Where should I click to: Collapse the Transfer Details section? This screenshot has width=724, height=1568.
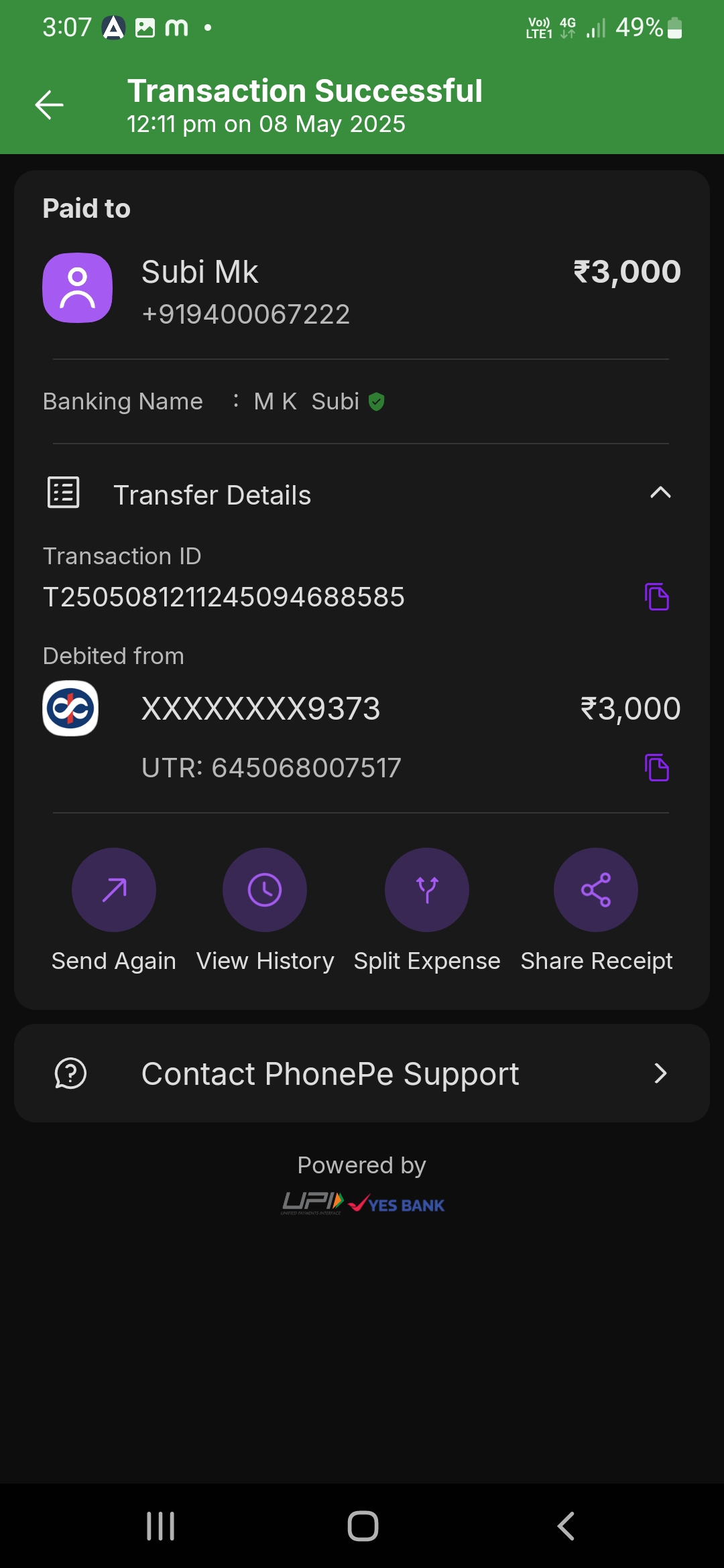pos(660,494)
